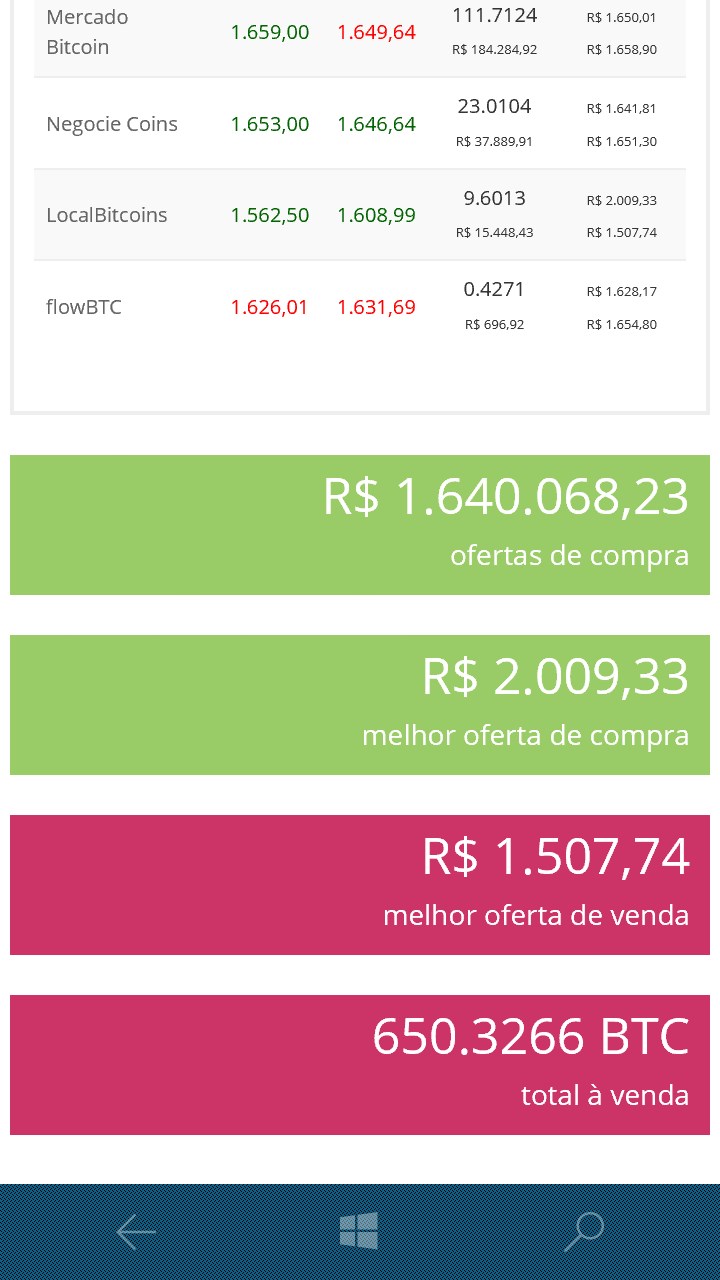The image size is (720, 1280).
Task: Open the Windows Start screen
Action: tap(359, 1231)
